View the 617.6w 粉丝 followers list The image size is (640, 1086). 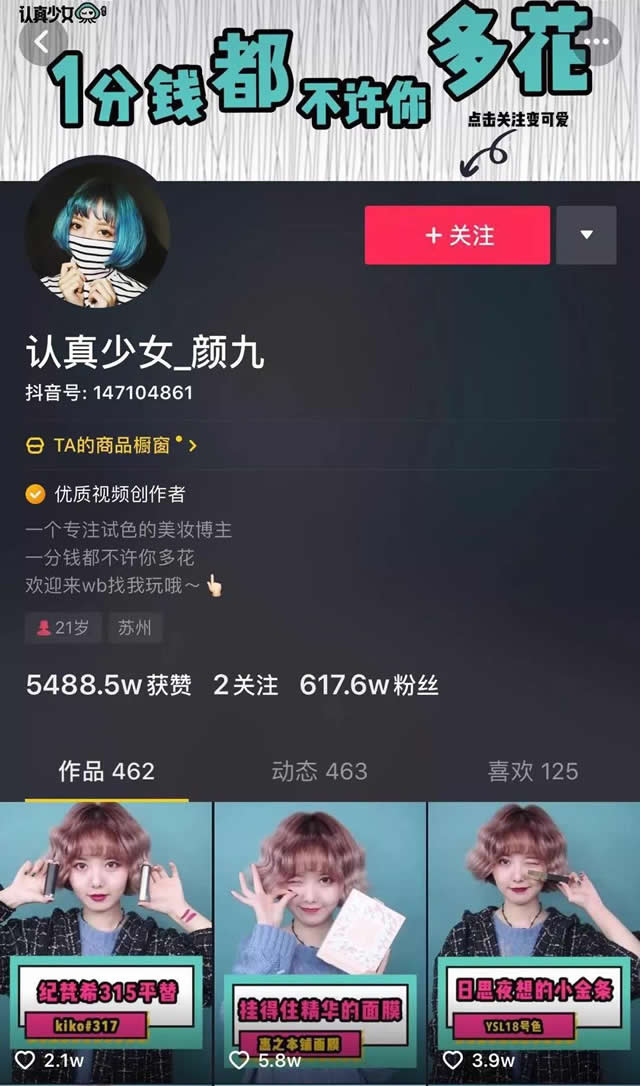point(369,685)
